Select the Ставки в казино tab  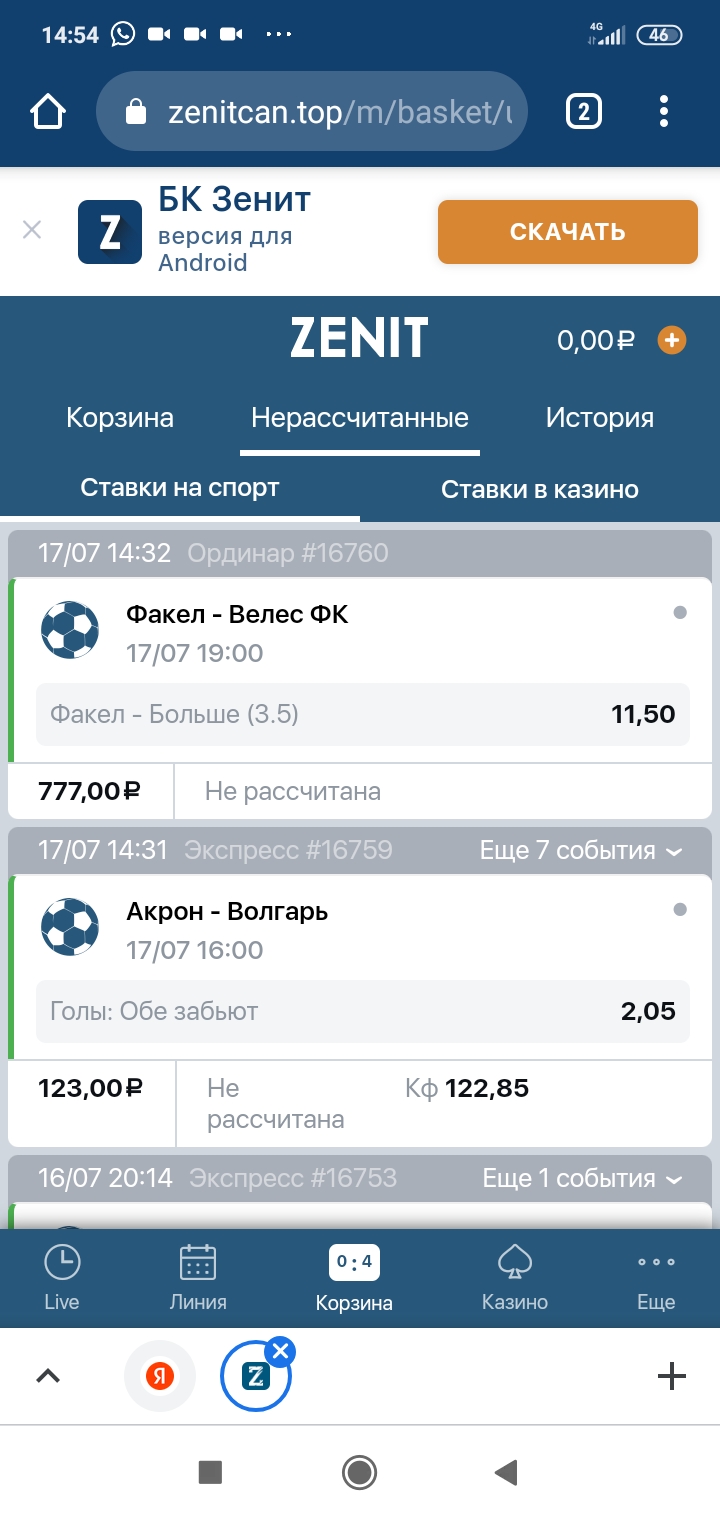539,490
